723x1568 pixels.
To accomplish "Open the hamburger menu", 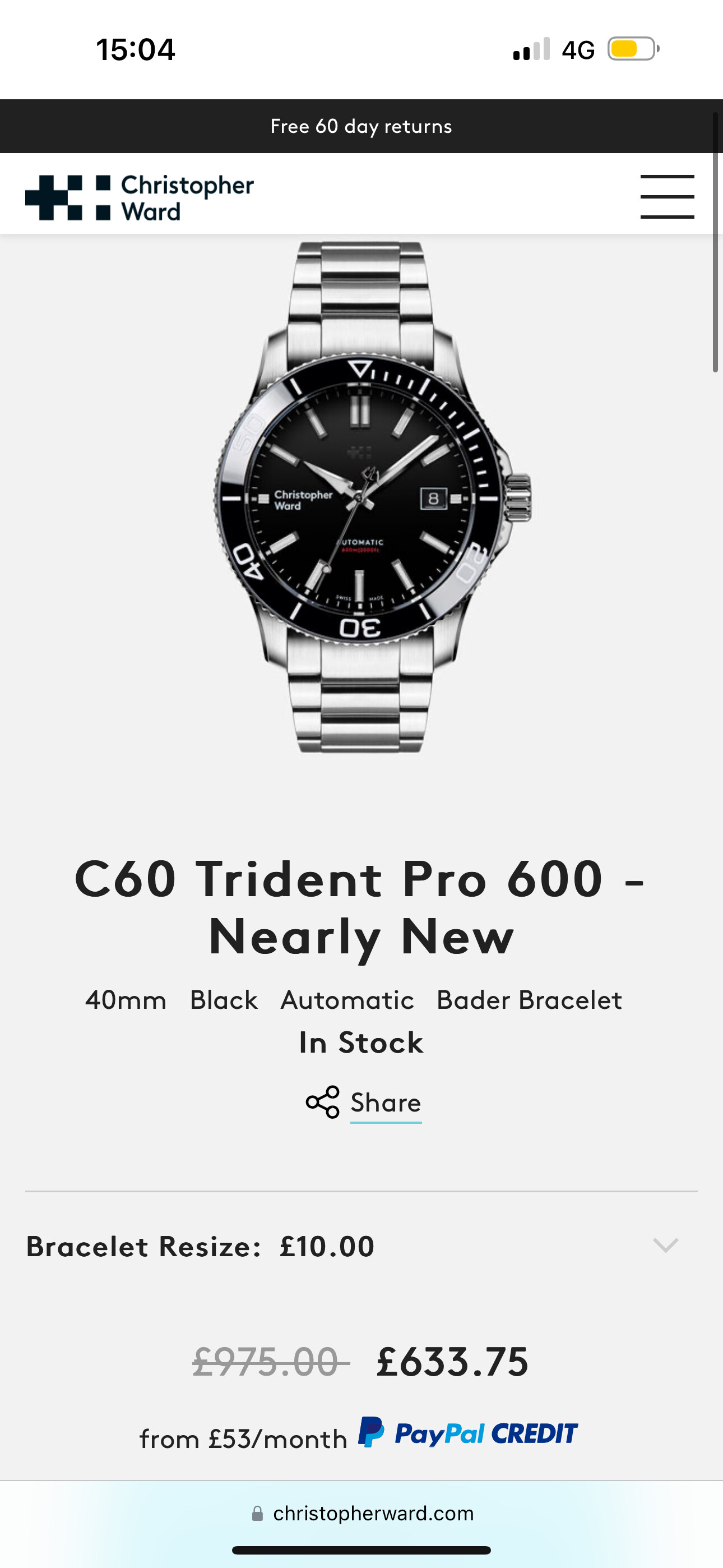I will point(667,196).
